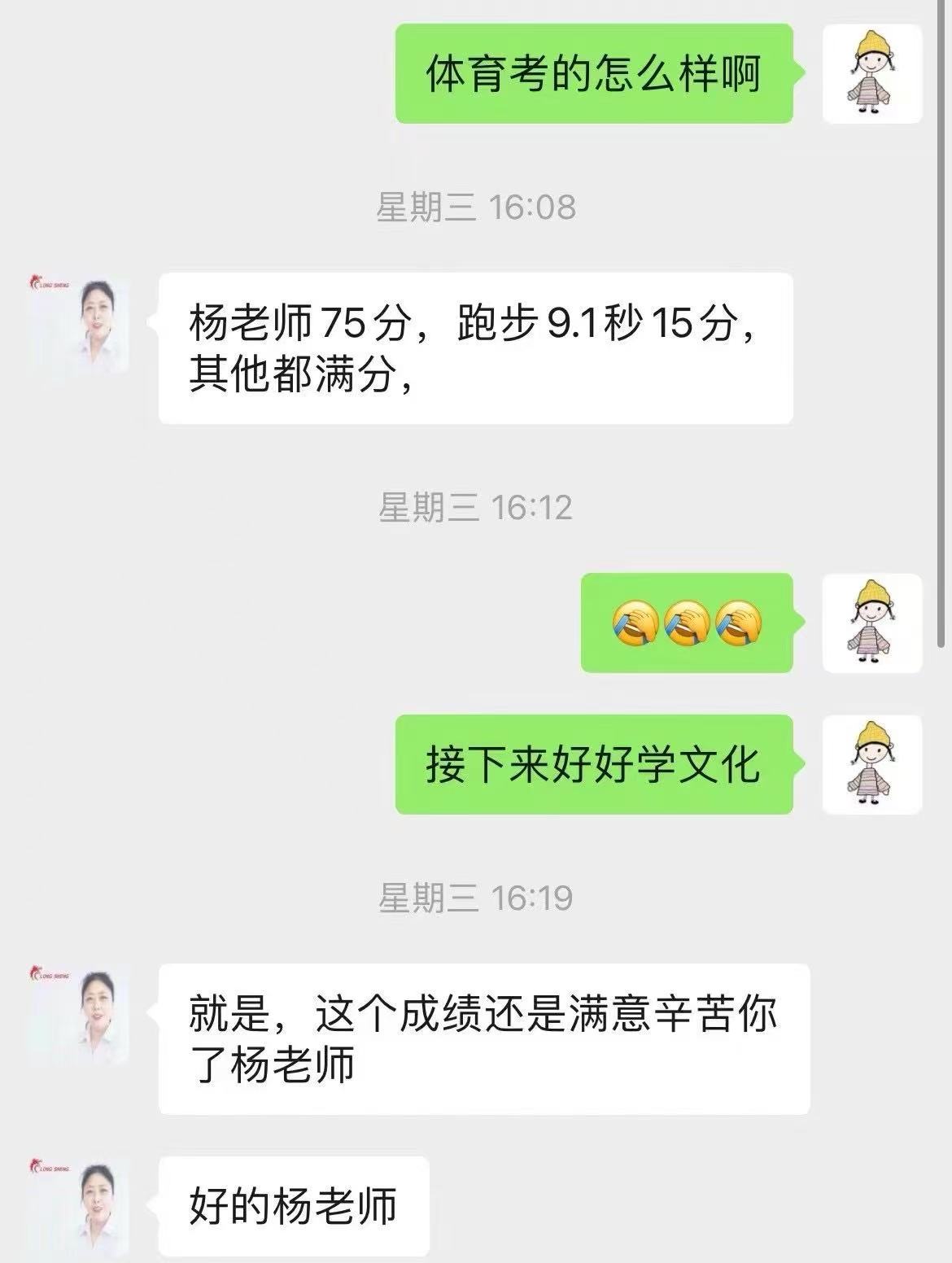Click the 星期三 16:19 timestamp
Image resolution: width=952 pixels, height=1263 pixels.
pos(476,899)
